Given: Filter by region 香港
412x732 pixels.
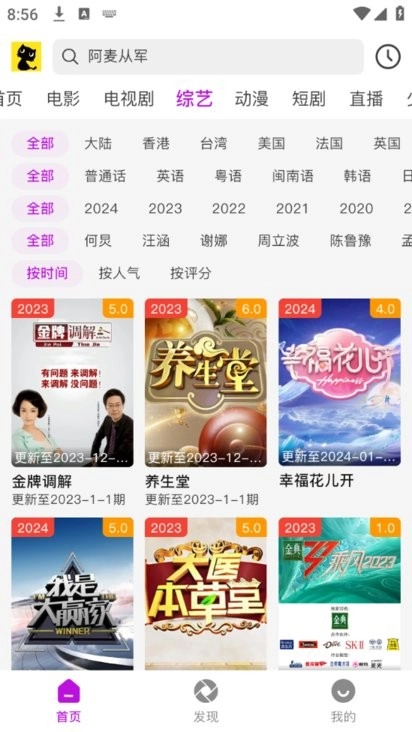Looking at the screenshot, I should [x=156, y=143].
